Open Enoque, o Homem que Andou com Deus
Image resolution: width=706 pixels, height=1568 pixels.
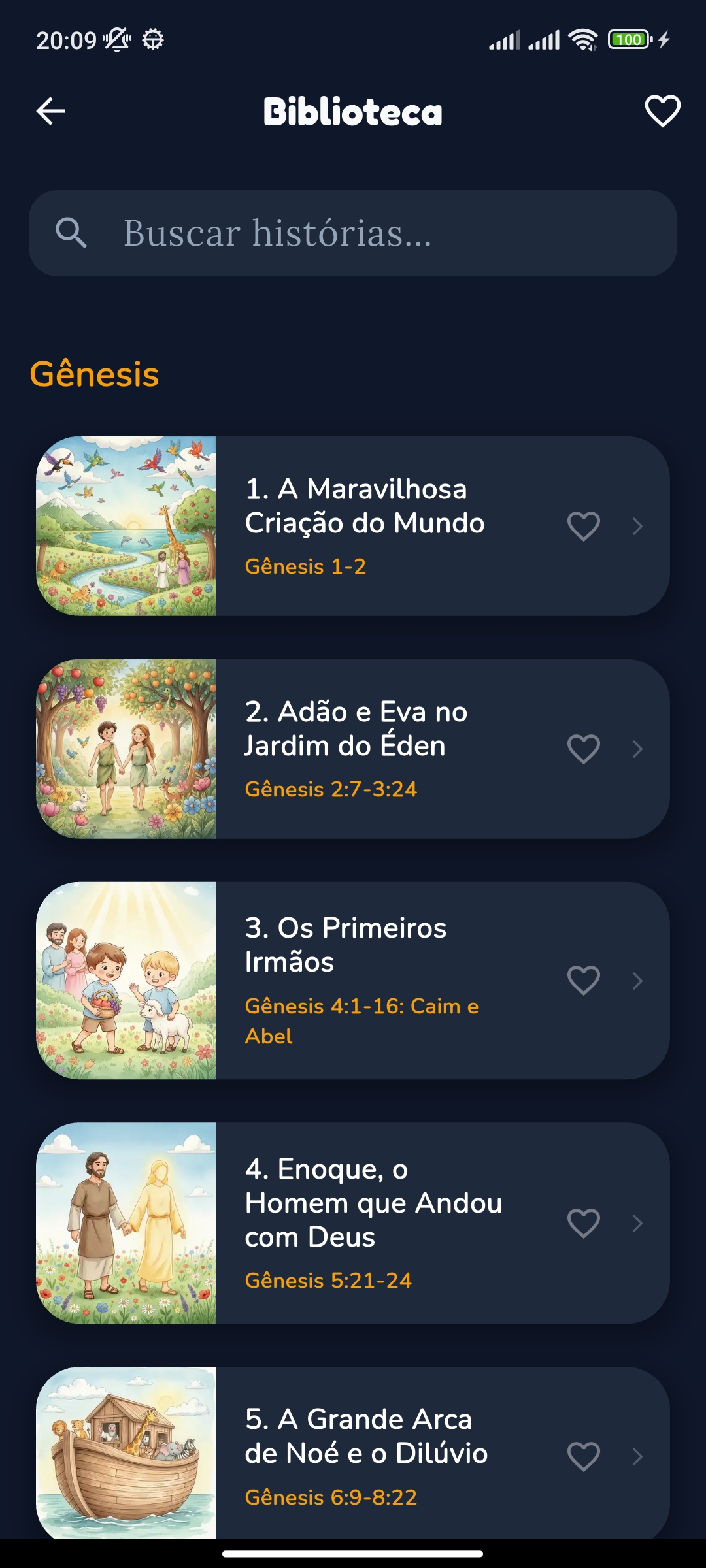373,1203
